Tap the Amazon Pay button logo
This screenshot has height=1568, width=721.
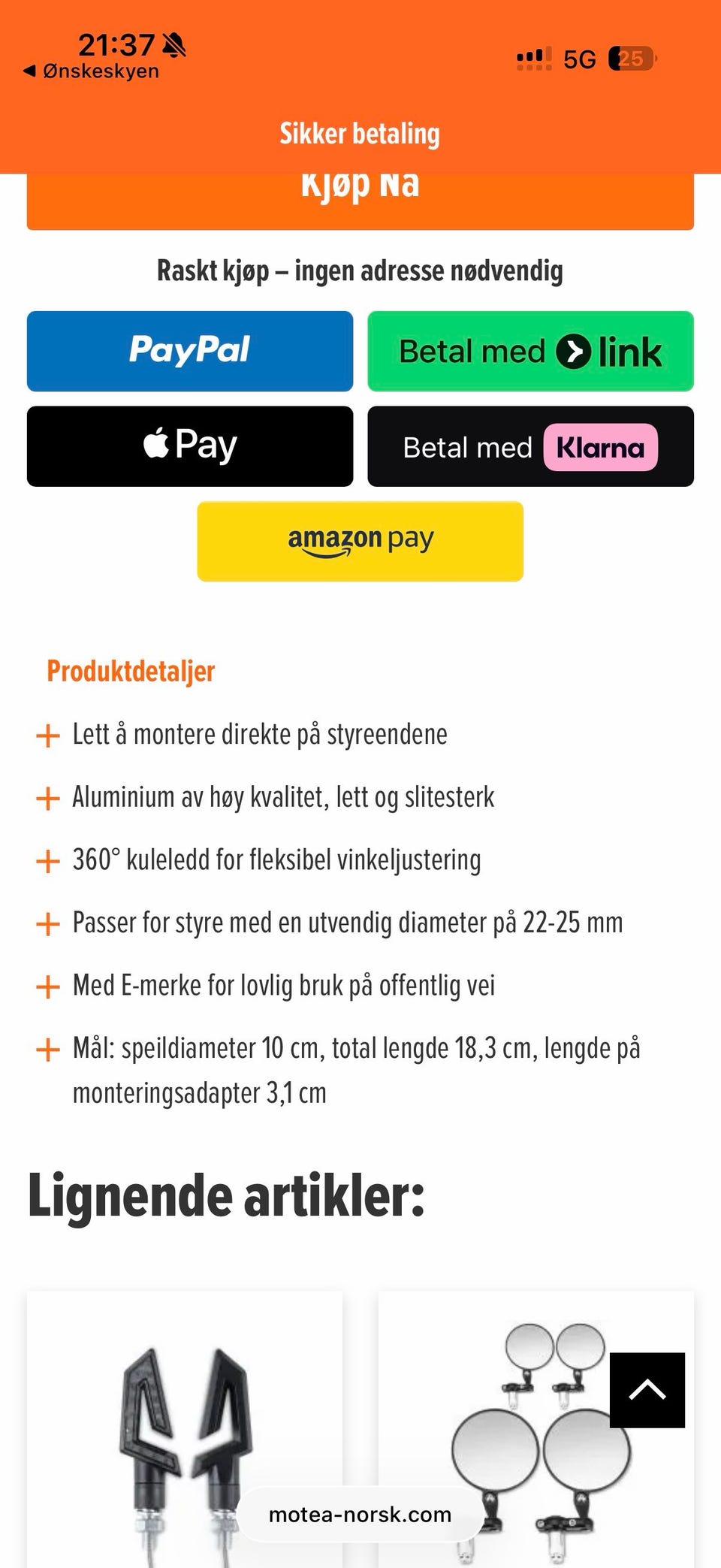(360, 539)
